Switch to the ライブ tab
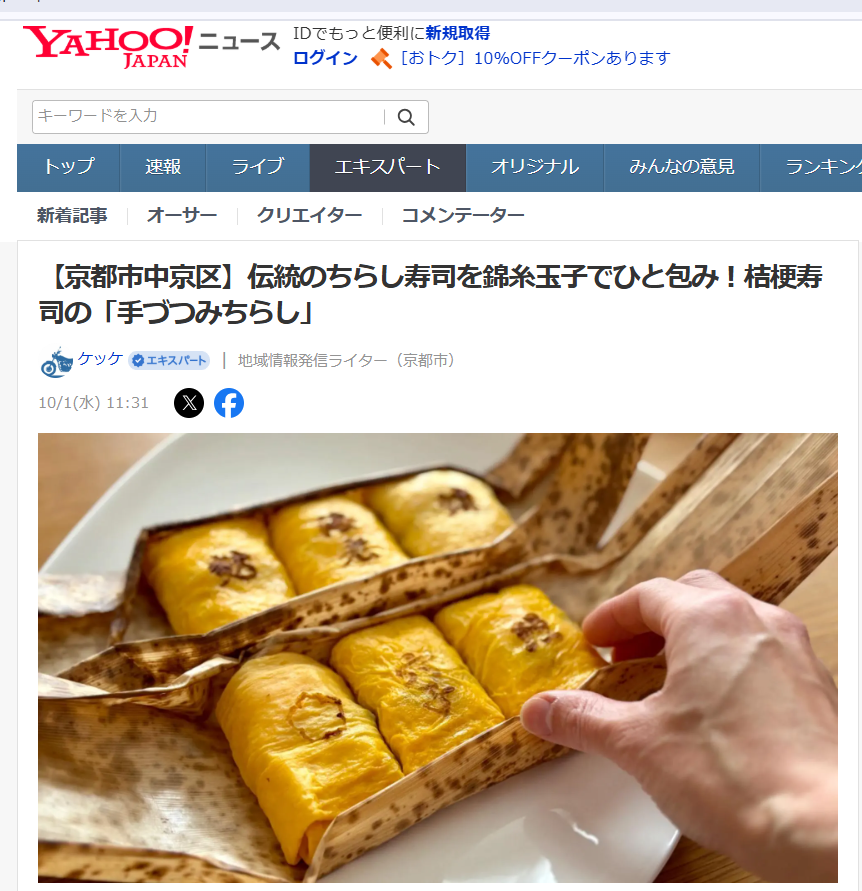Screen dimensions: 862x891 [258, 167]
